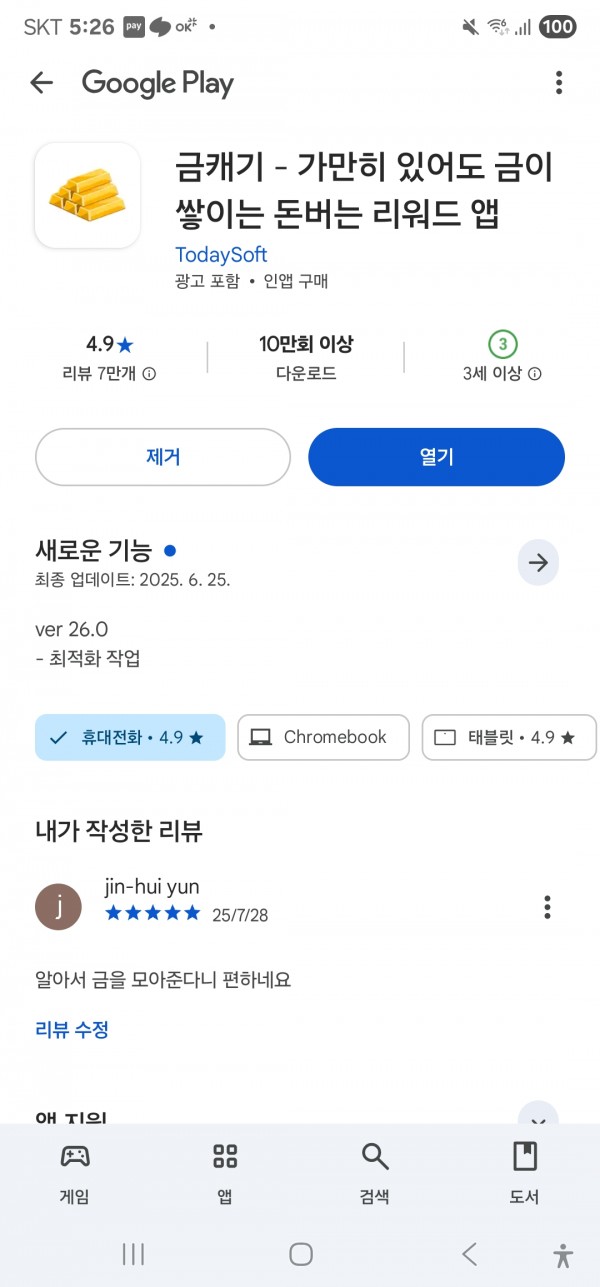This screenshot has height=1287, width=600.
Task: Open the TodaySoft developer page
Action: click(221, 255)
